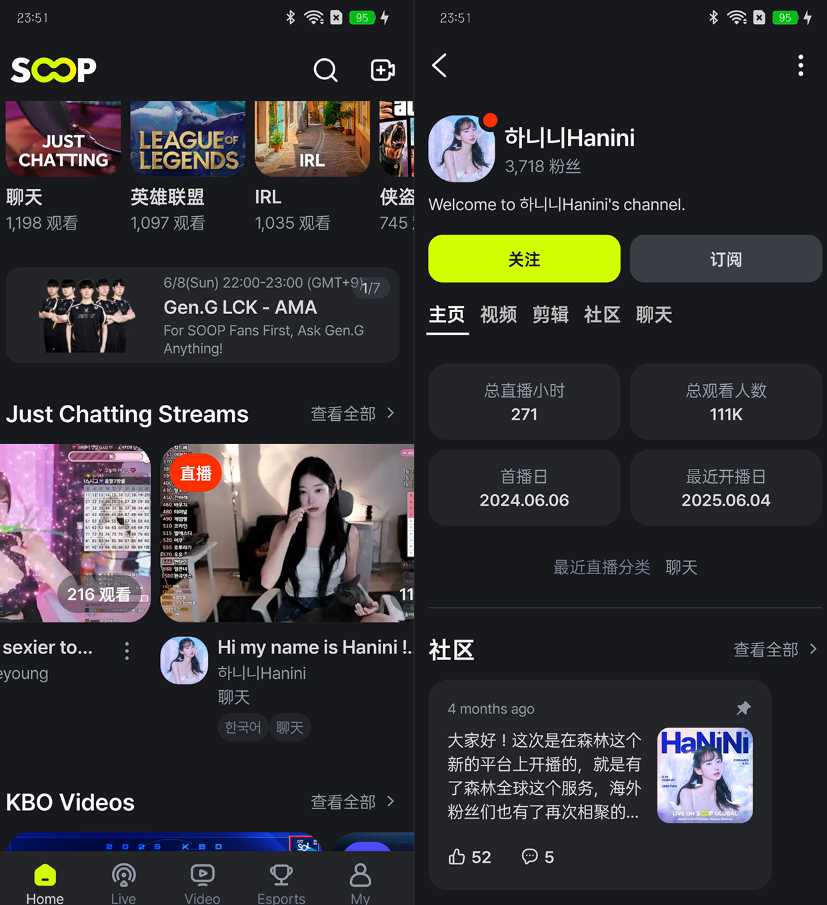The height and width of the screenshot is (905, 827).
Task: Open comments via the speech bubble icon
Action: [529, 856]
